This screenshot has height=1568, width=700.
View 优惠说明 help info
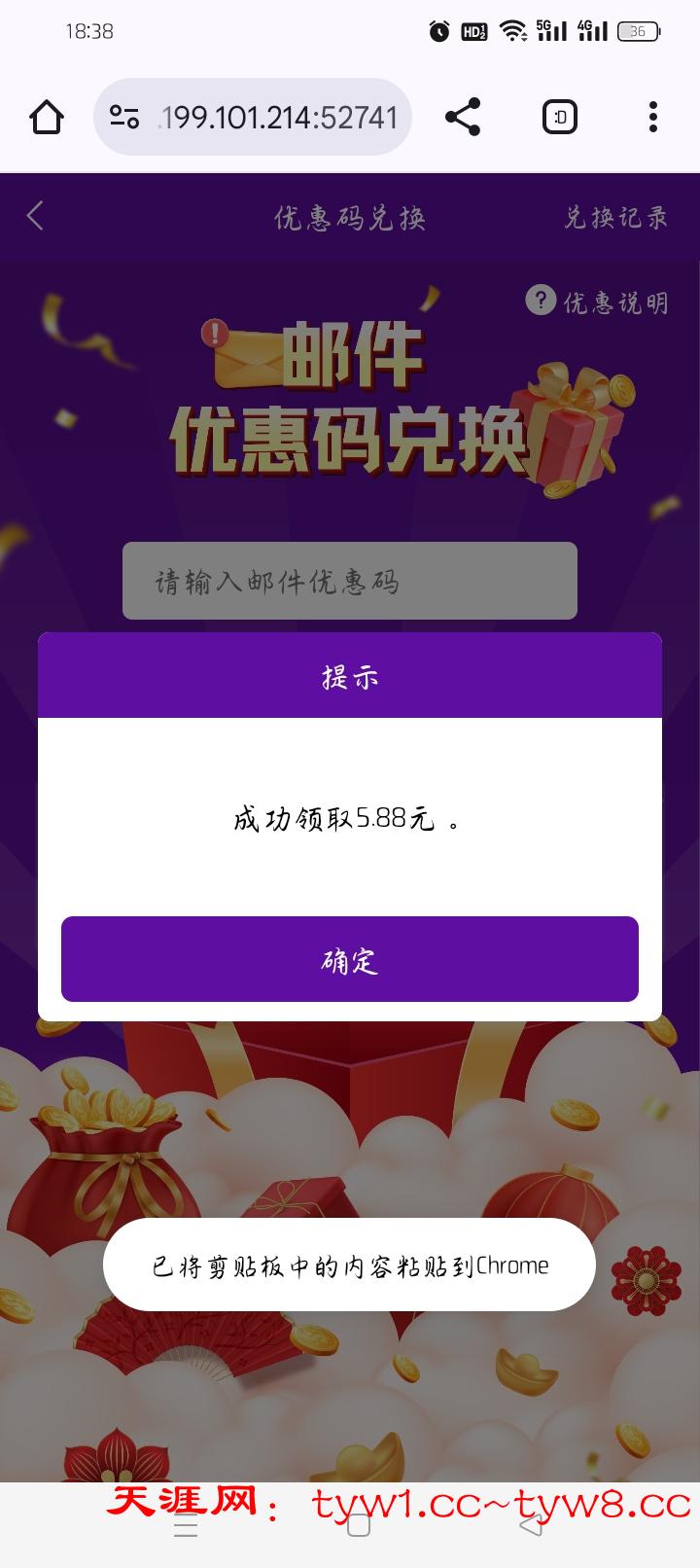(x=598, y=302)
